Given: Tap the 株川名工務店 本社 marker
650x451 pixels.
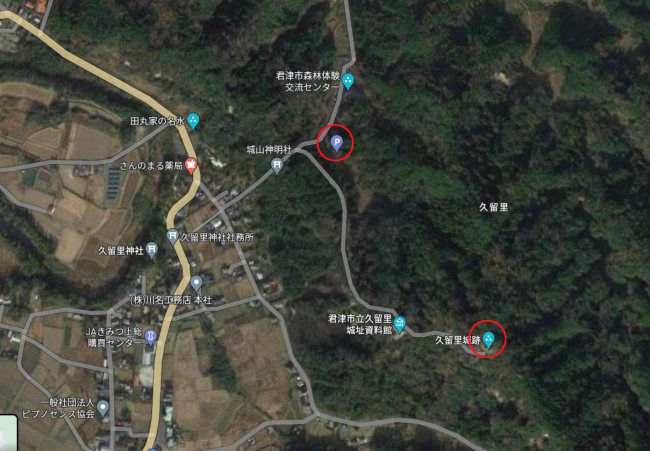Looking at the screenshot, I should point(196,283).
